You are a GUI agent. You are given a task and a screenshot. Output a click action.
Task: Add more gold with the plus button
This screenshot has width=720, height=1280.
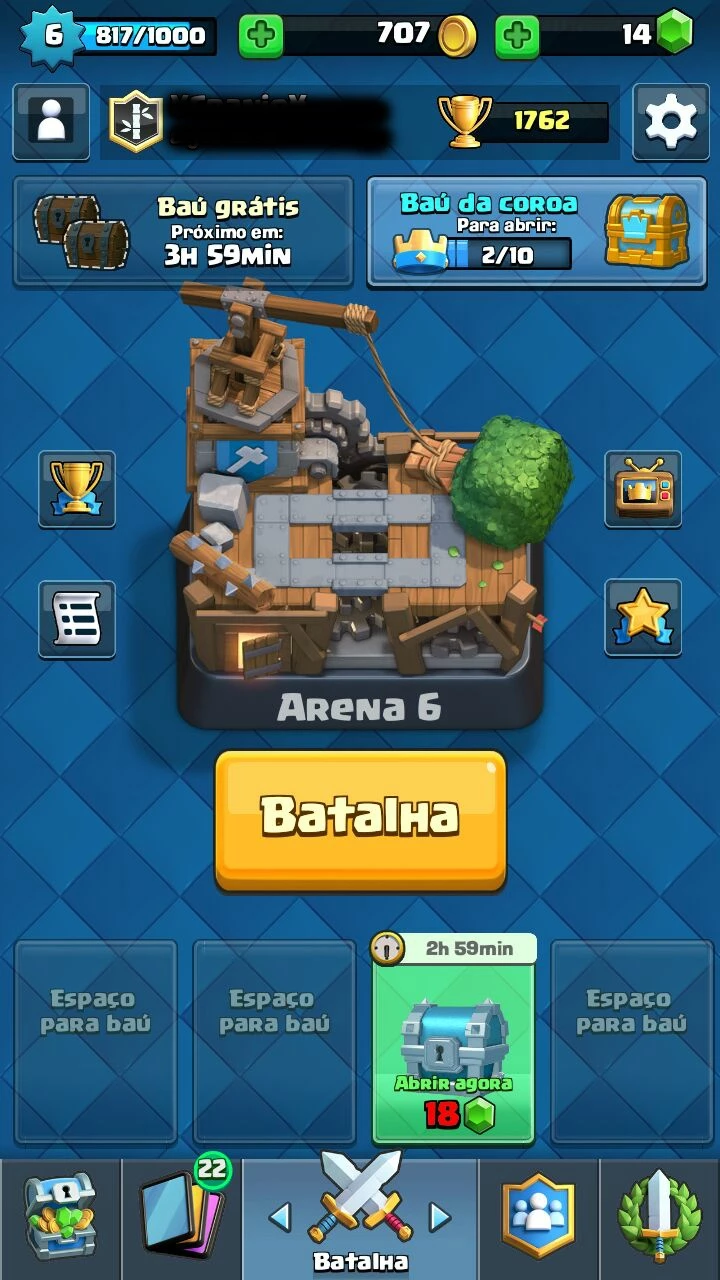pyautogui.click(x=261, y=36)
